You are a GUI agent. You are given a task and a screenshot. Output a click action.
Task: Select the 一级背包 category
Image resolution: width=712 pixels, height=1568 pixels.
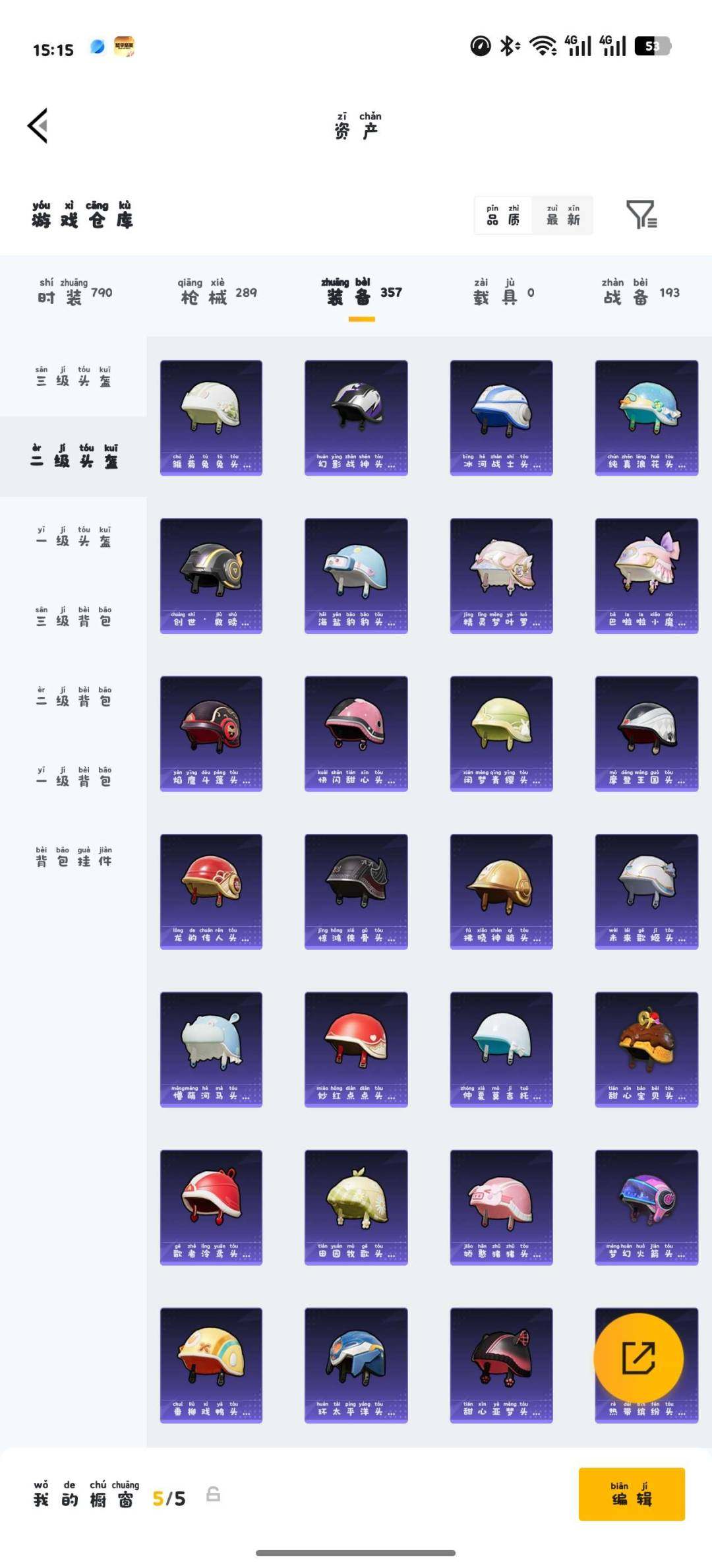tap(73, 776)
